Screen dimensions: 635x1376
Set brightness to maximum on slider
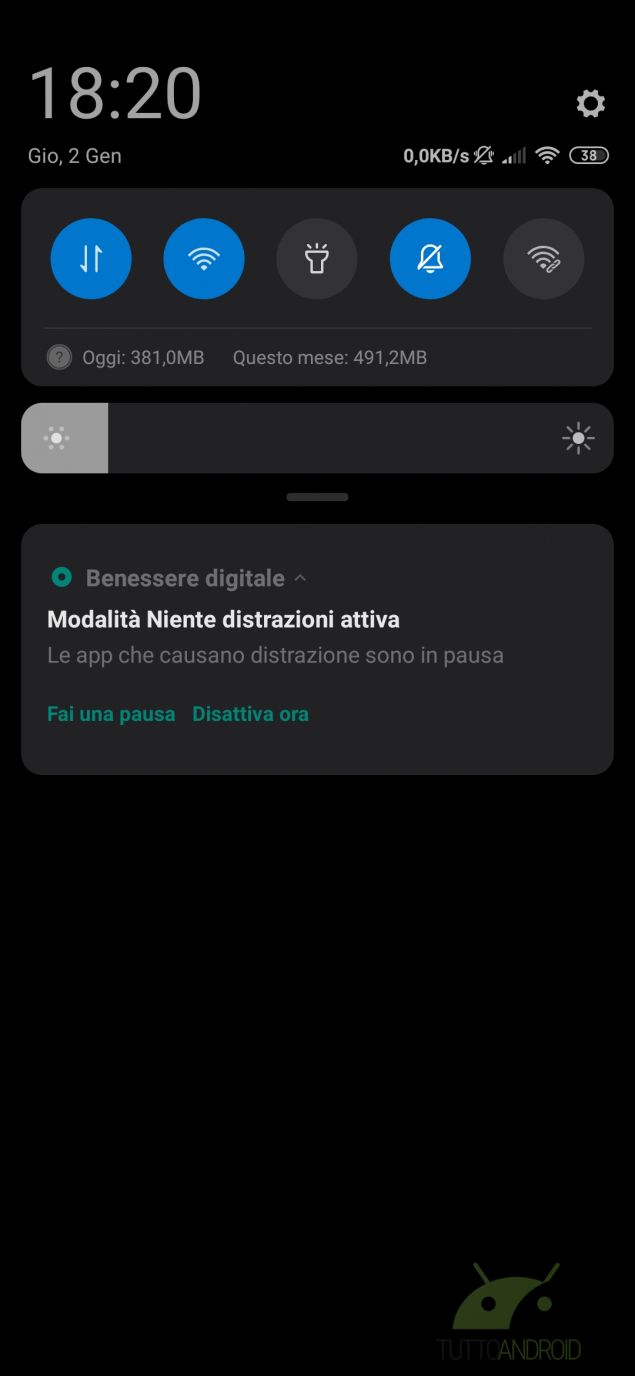click(578, 438)
